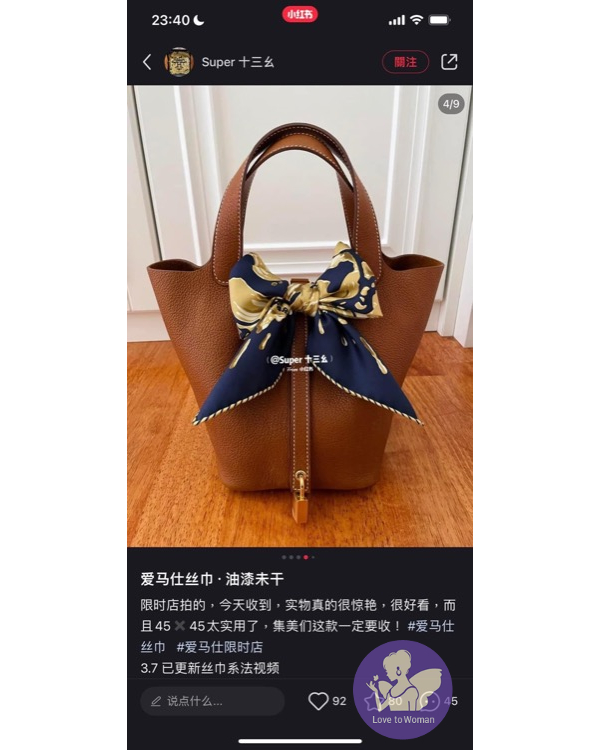Image resolution: width=600 pixels, height=750 pixels.
Task: Follow the author with the 關注 button
Action: [405, 62]
